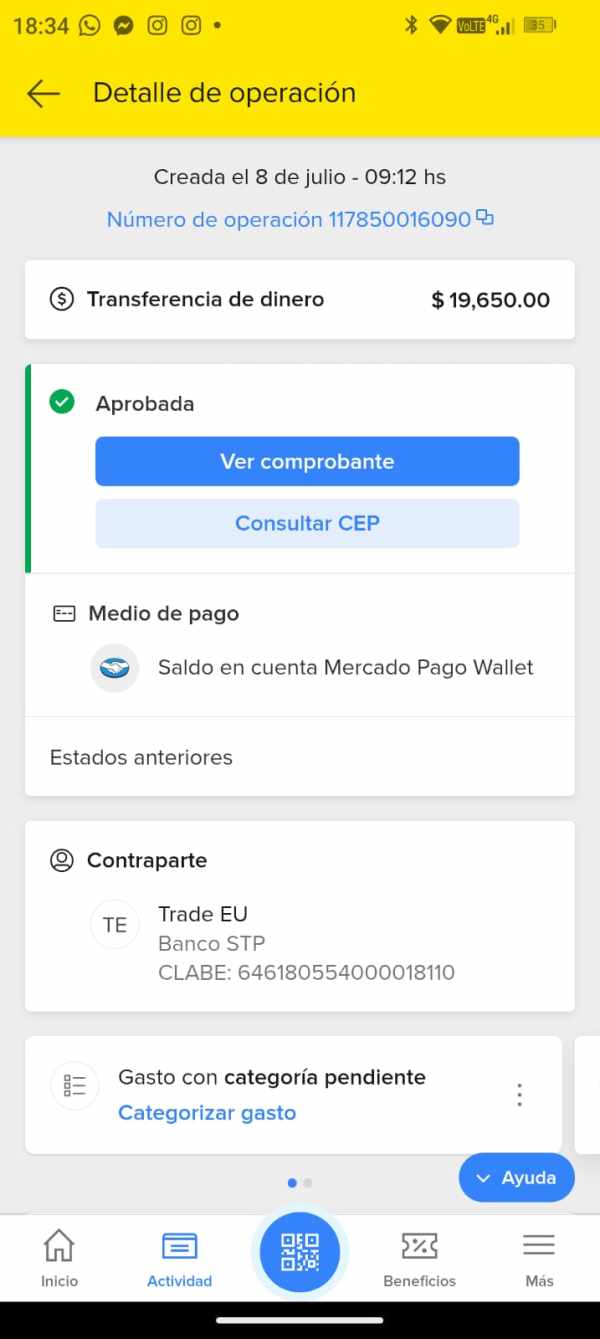Image resolution: width=600 pixels, height=1339 pixels.
Task: Switch to the Inicio tab
Action: pyautogui.click(x=59, y=1257)
